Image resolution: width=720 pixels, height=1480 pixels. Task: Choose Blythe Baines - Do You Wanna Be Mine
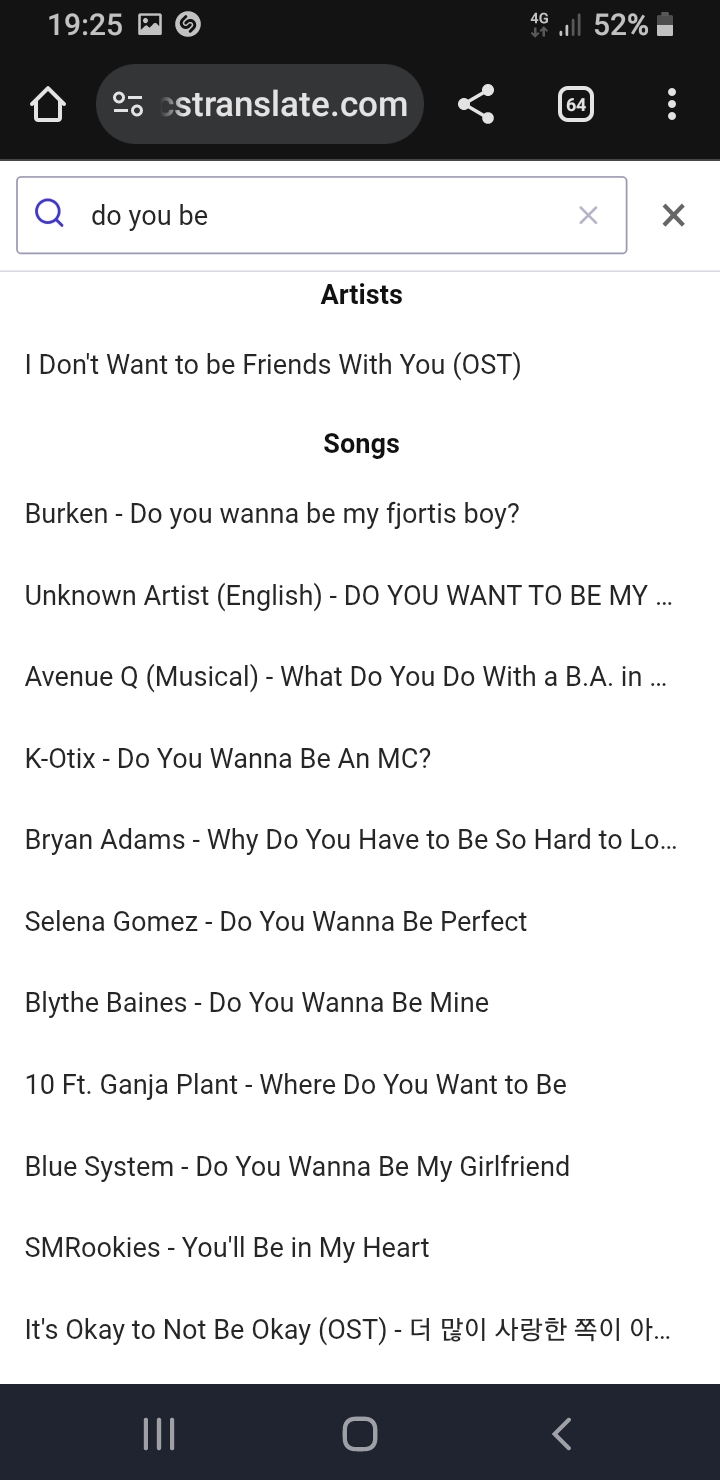pos(257,1003)
